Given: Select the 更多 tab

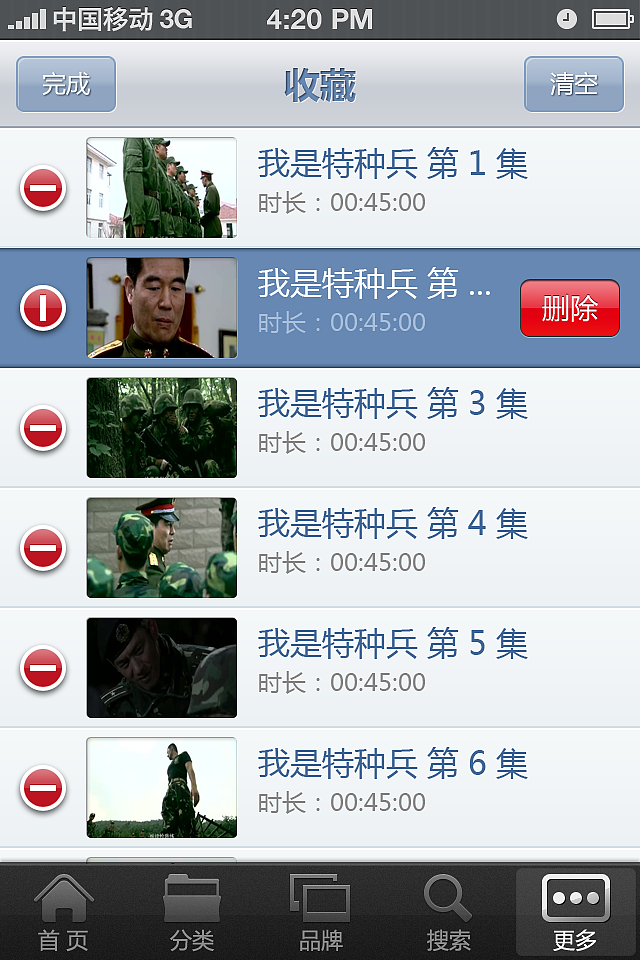Looking at the screenshot, I should [575, 913].
